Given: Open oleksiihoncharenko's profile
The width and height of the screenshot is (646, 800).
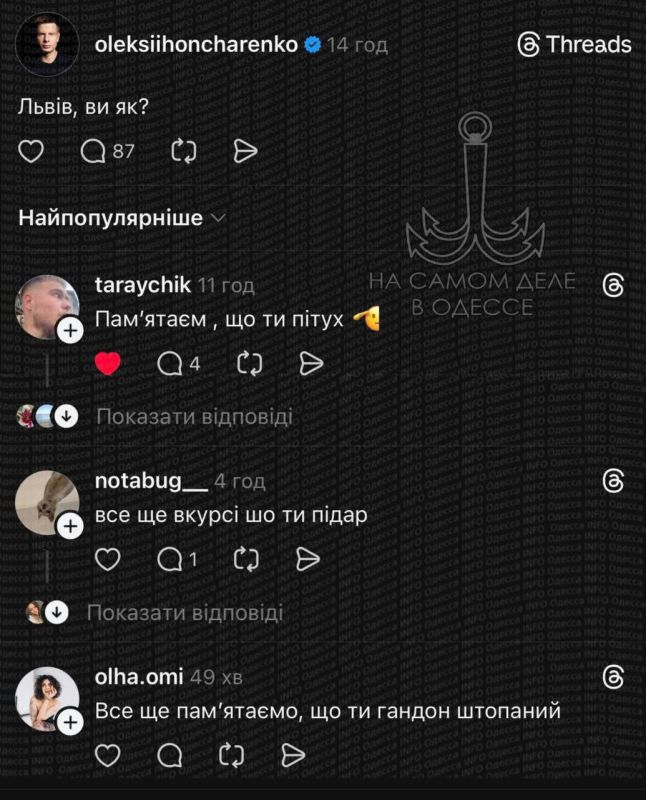Looking at the screenshot, I should [195, 44].
